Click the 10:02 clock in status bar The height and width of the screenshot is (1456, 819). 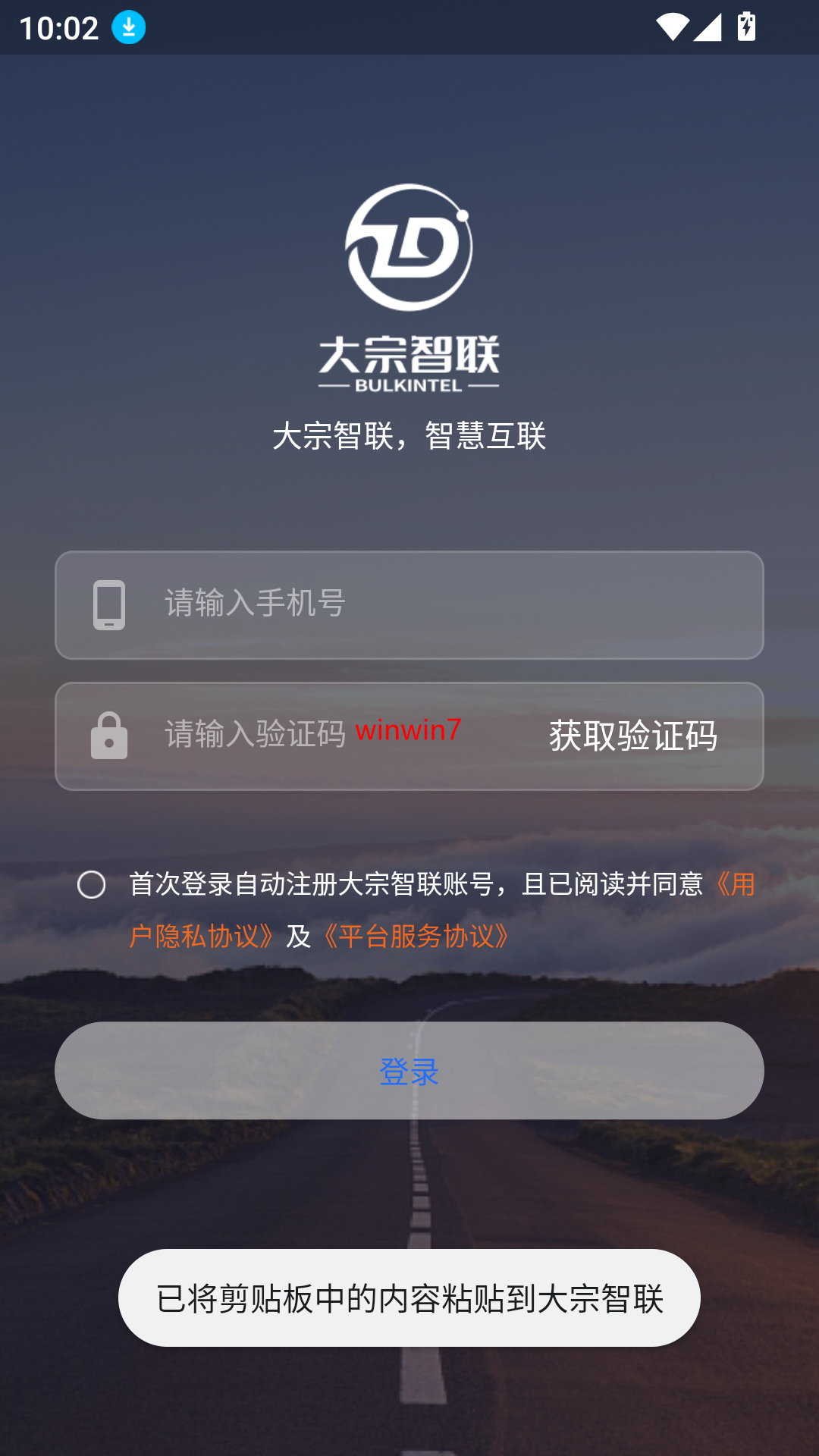(x=57, y=27)
